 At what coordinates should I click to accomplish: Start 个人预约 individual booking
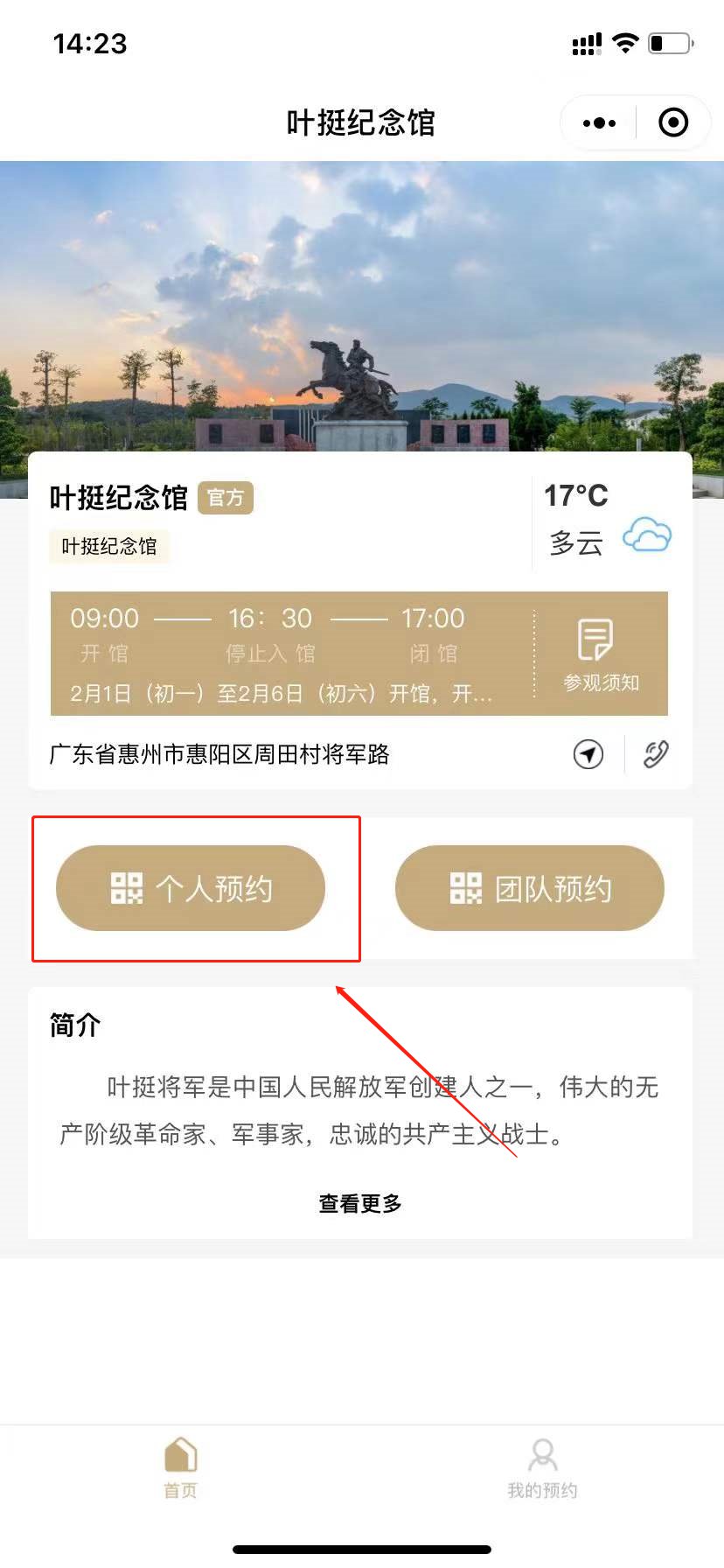tap(191, 888)
